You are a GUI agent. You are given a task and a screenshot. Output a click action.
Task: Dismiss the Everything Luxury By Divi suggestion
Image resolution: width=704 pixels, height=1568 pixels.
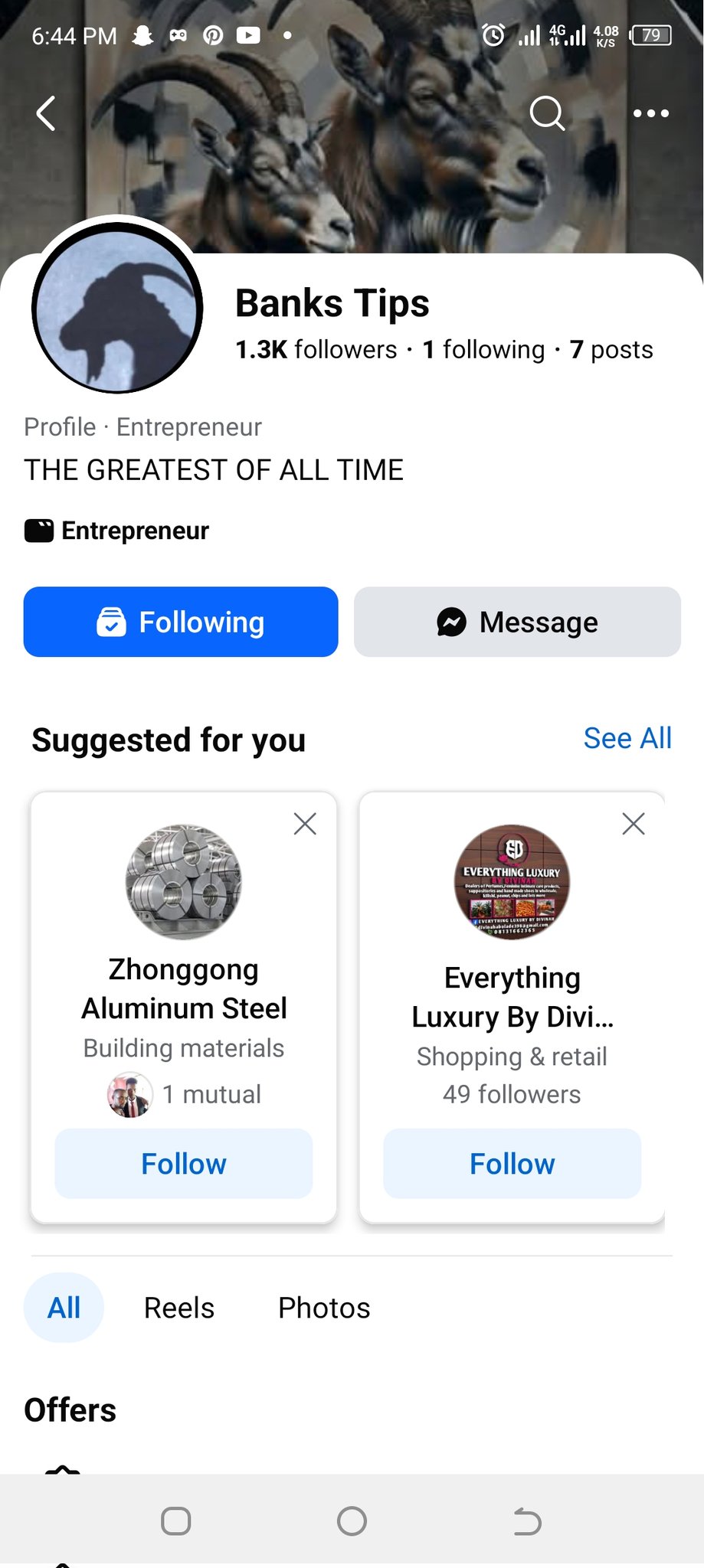634,824
